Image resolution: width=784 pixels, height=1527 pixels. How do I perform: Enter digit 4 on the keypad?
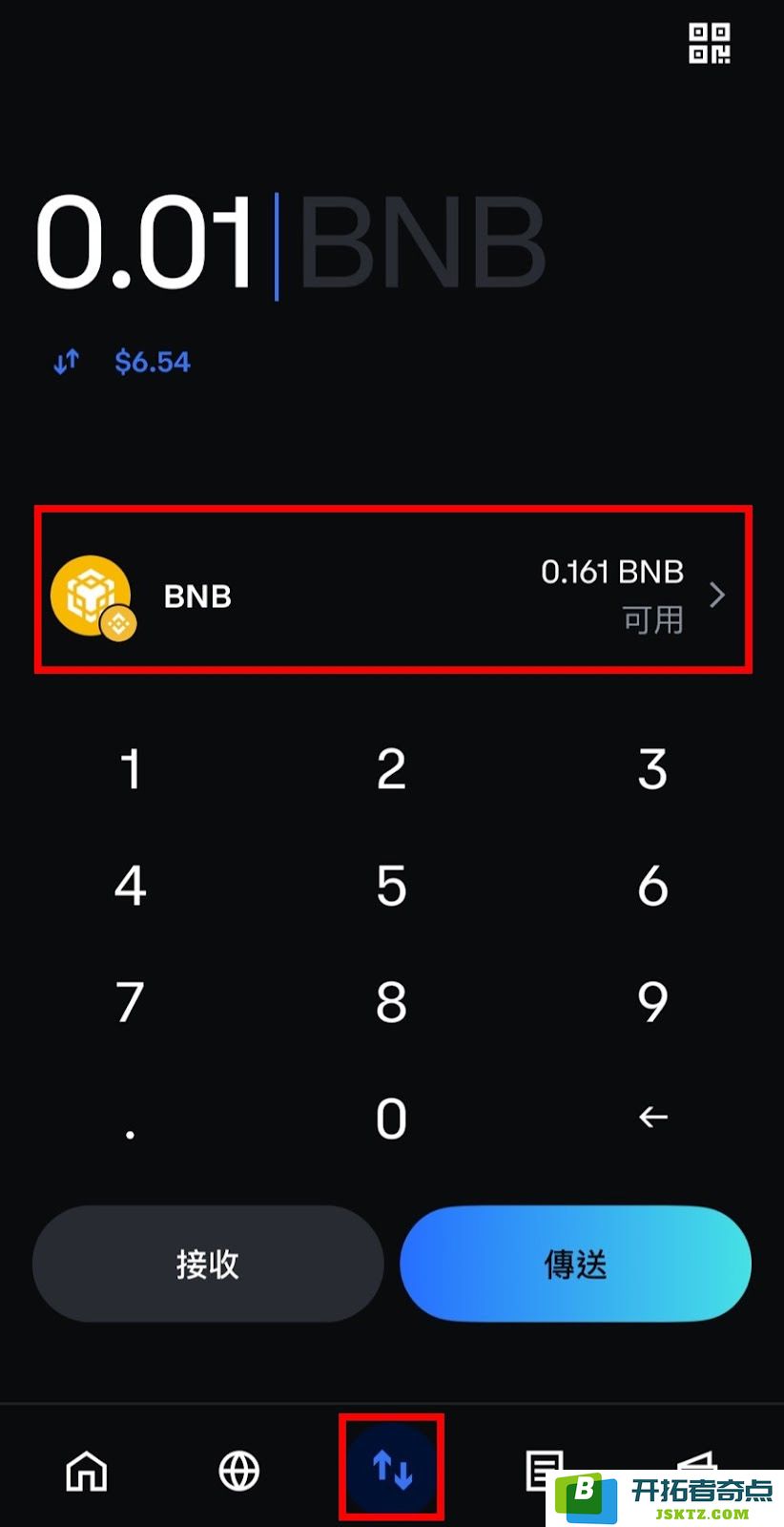point(131,886)
